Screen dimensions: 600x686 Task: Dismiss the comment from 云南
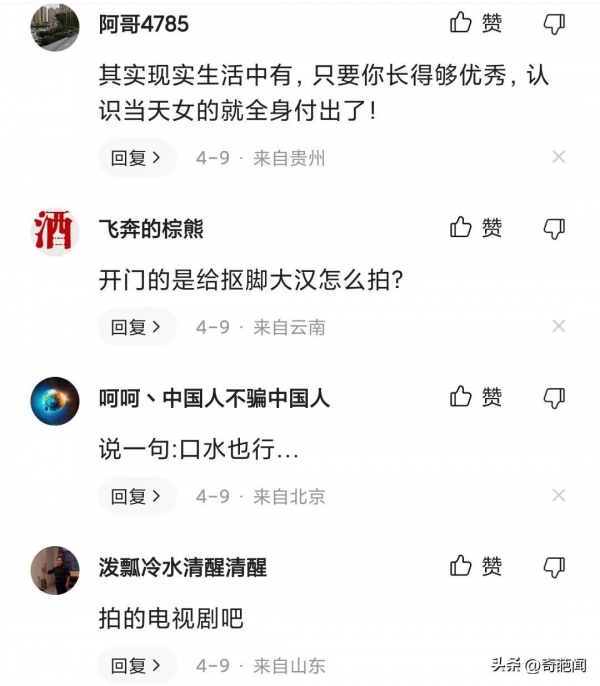(559, 327)
